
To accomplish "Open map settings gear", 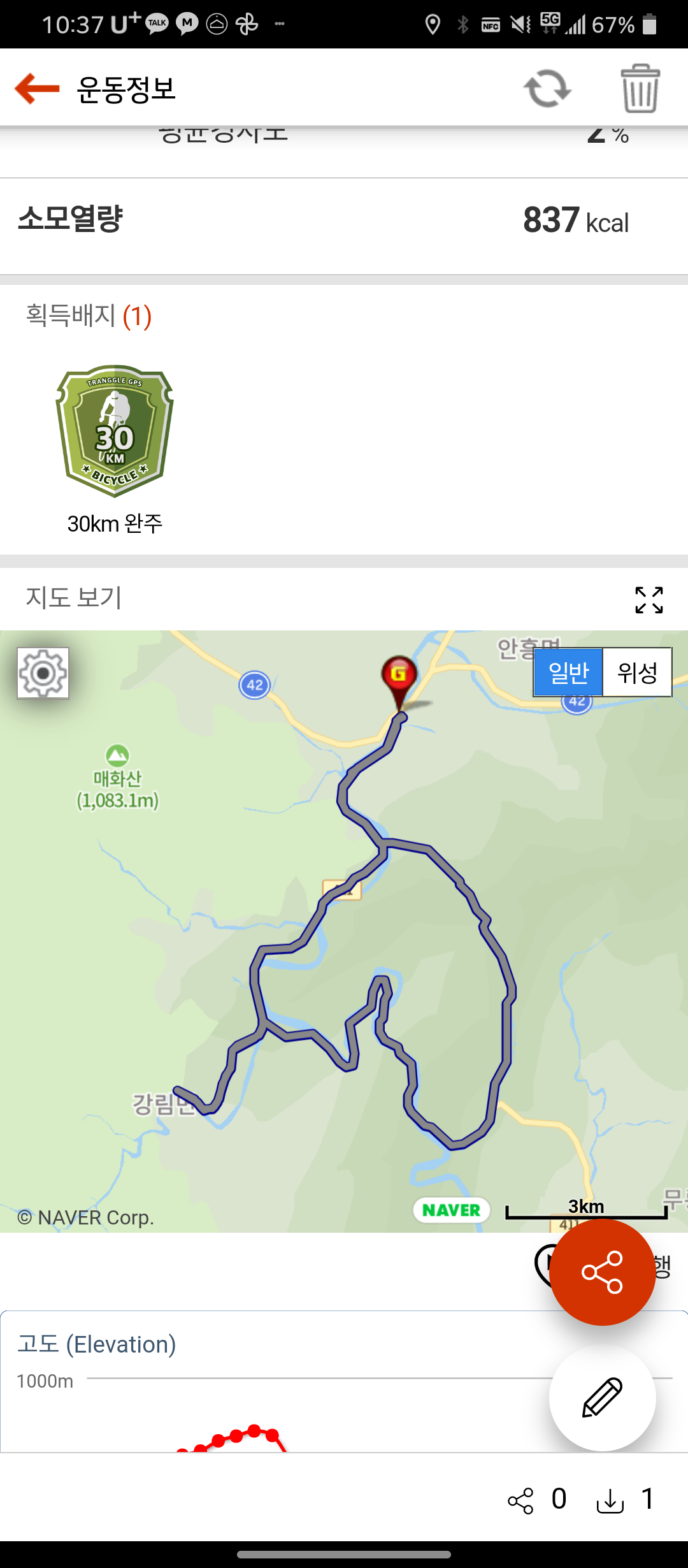I will [x=43, y=673].
